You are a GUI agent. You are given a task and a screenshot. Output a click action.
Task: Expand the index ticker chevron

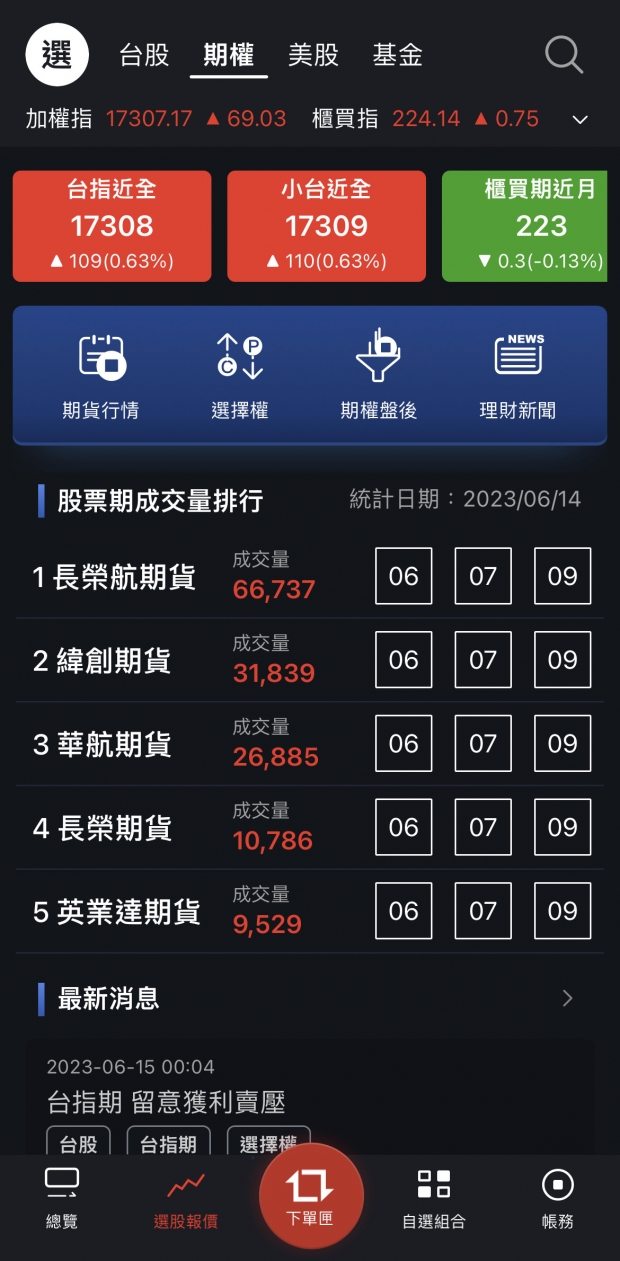click(580, 120)
